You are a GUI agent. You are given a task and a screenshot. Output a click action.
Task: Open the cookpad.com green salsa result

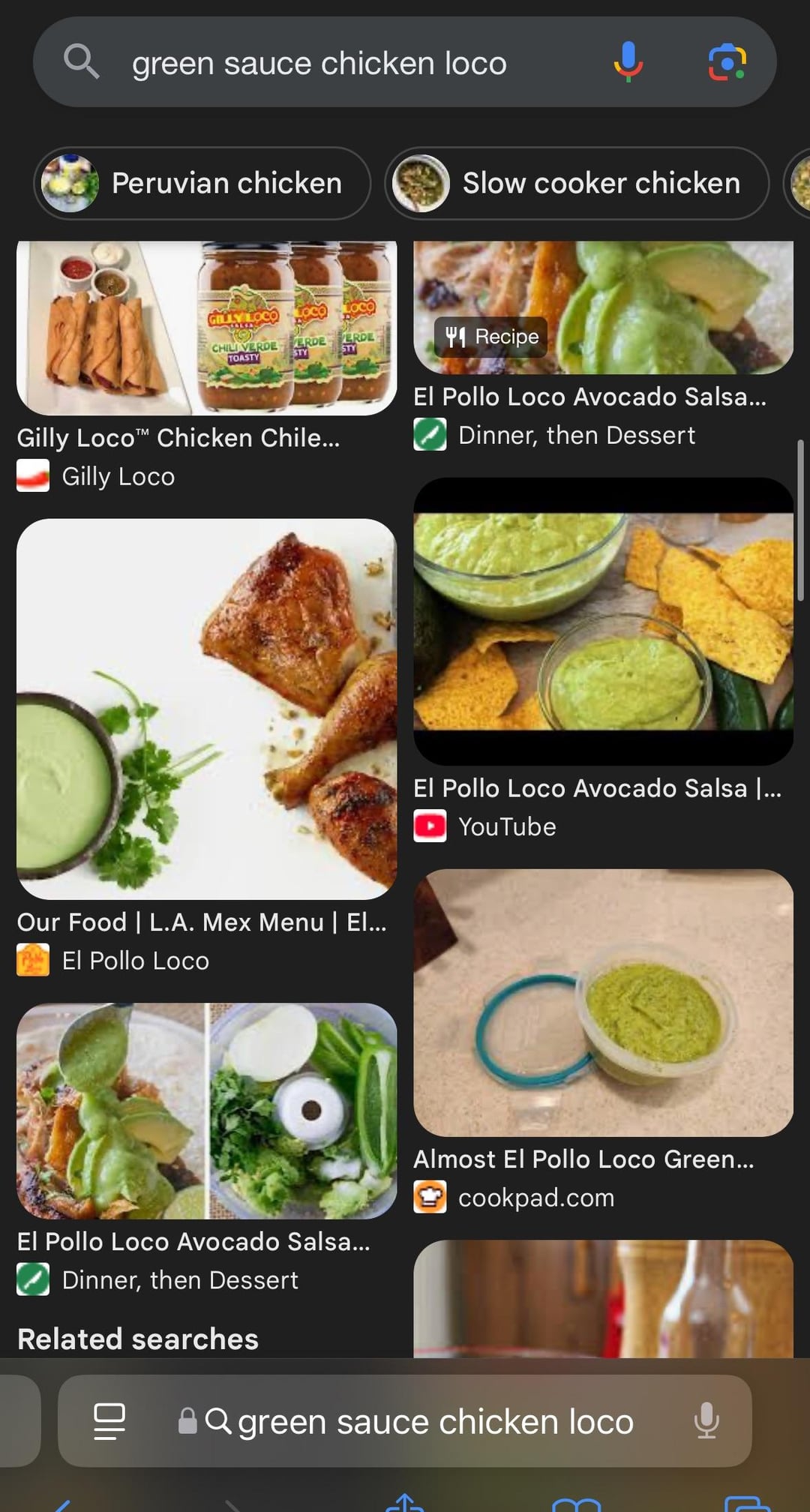tap(603, 1002)
